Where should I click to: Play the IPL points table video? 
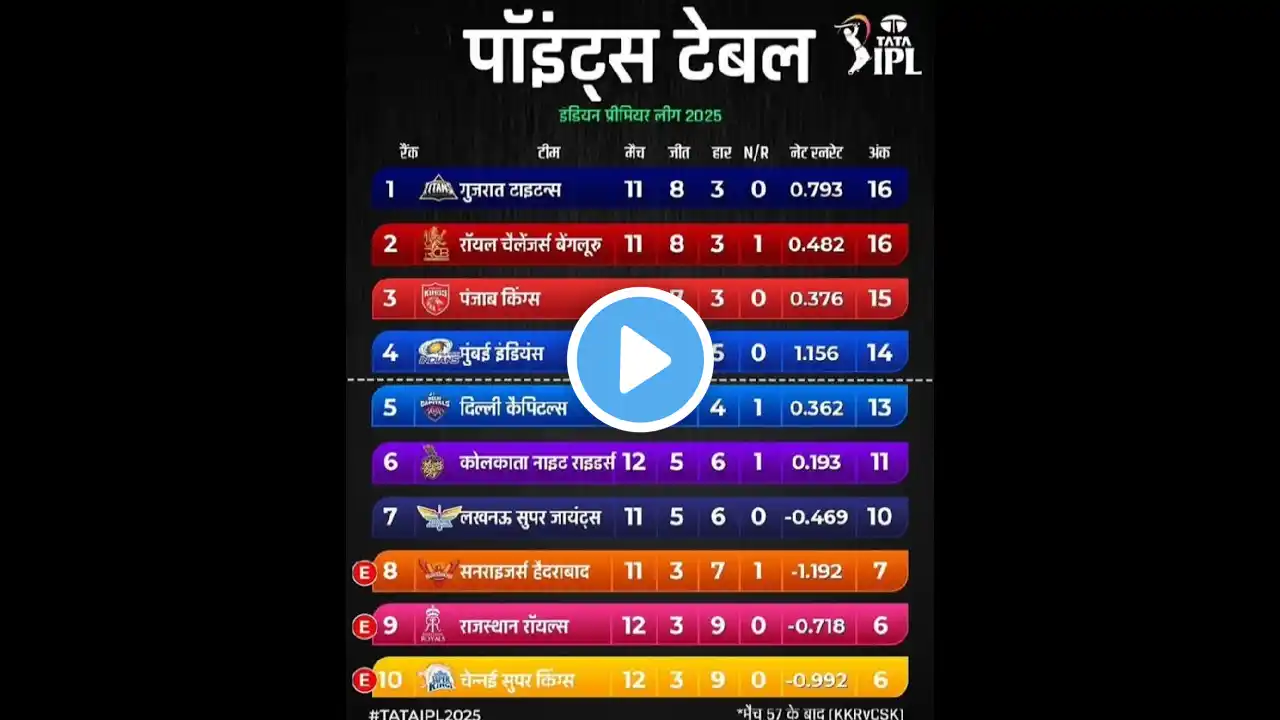click(x=640, y=360)
